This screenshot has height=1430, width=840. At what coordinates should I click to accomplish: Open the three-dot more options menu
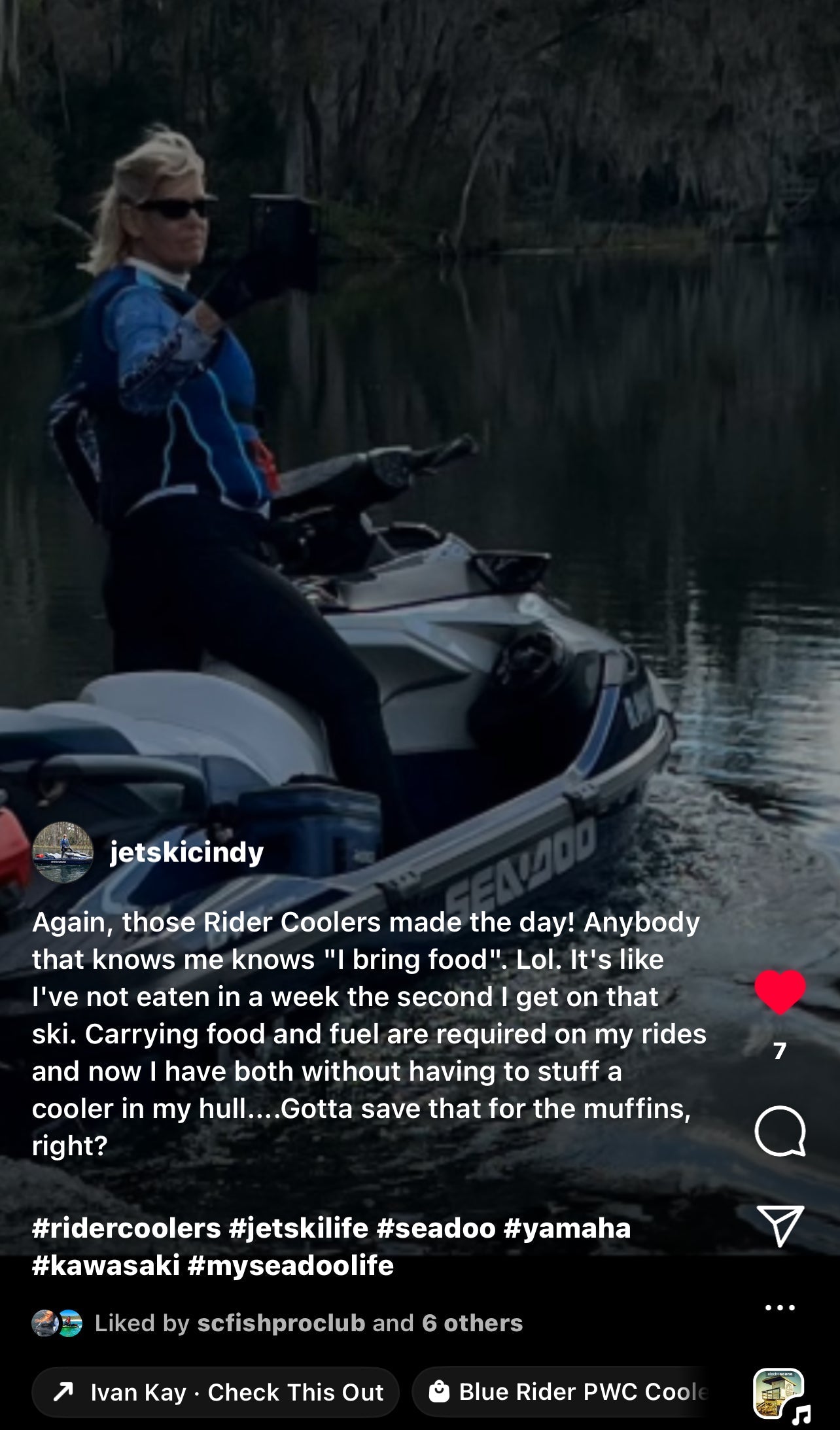coord(779,1308)
